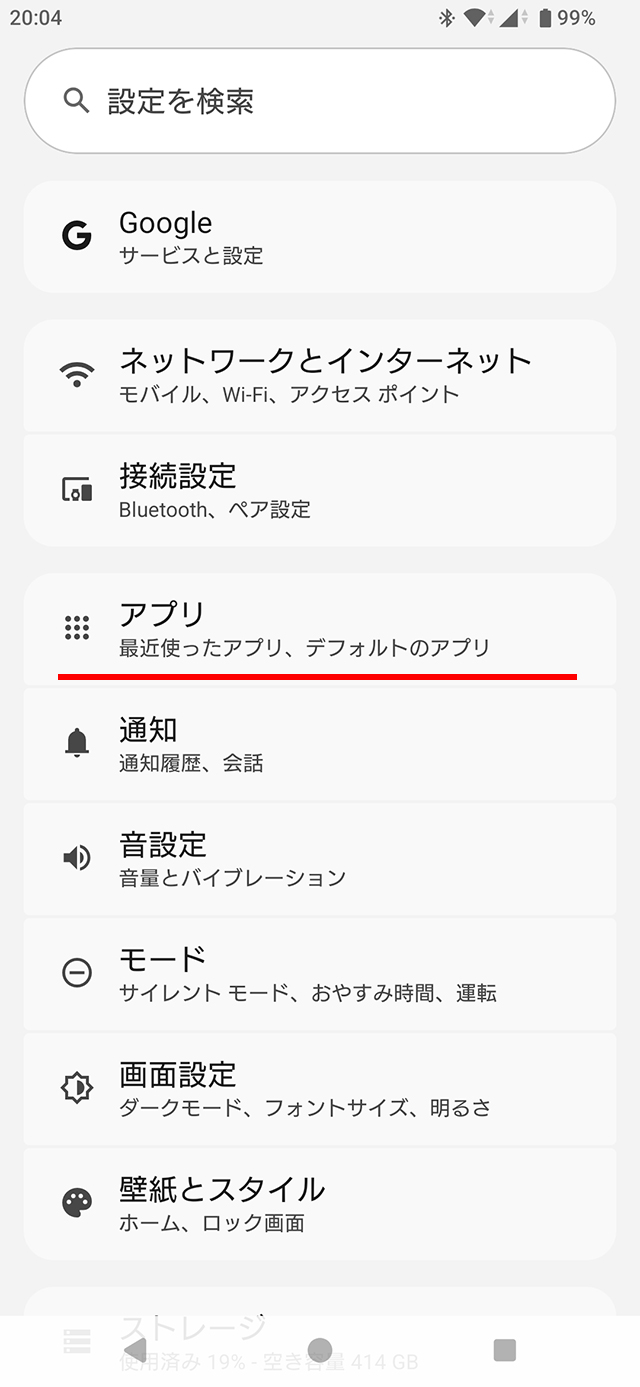Open 音設定 for volume and vibration
The image size is (640, 1387).
320,858
